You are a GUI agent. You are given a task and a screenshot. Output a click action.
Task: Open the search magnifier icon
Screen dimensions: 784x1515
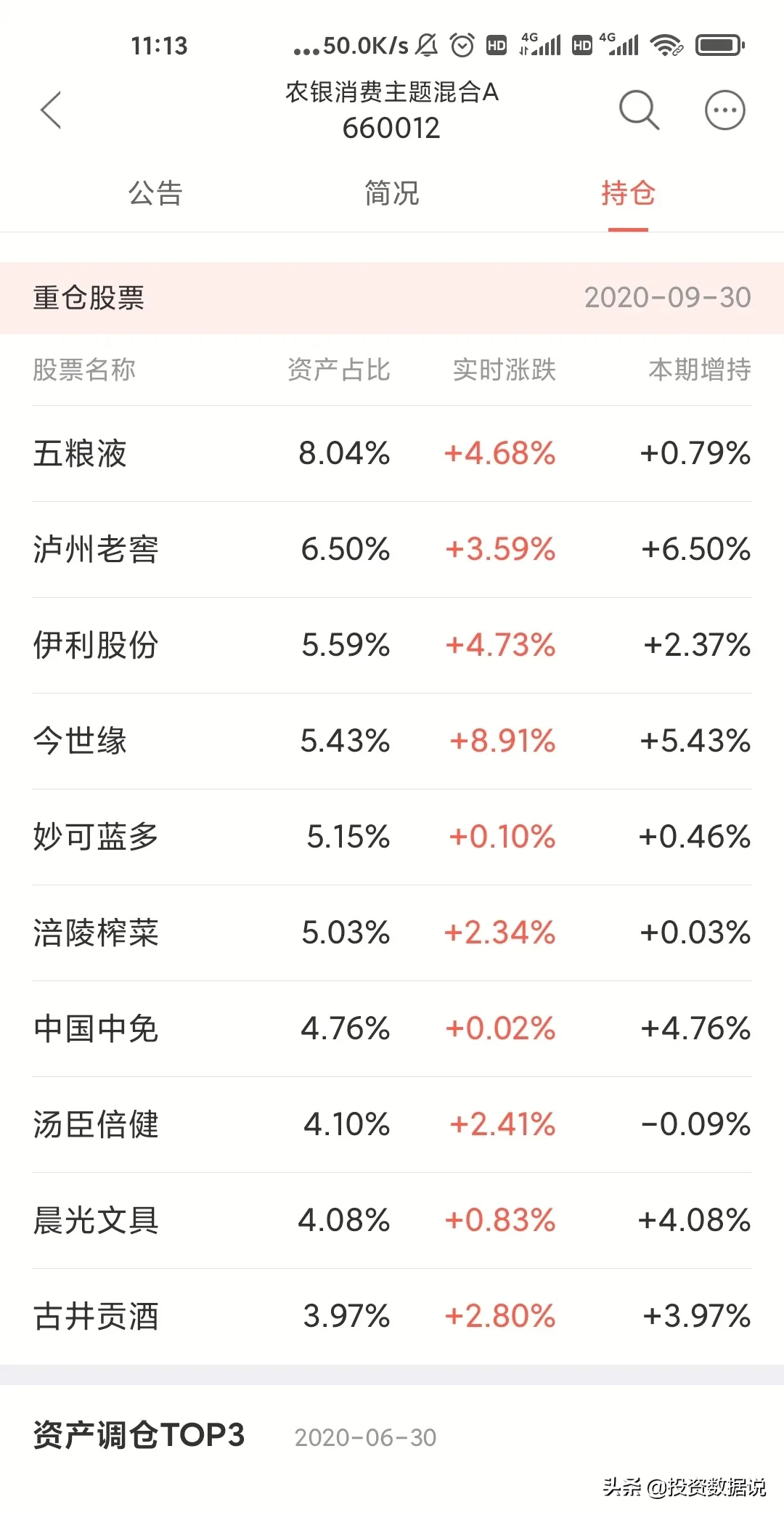(x=639, y=110)
